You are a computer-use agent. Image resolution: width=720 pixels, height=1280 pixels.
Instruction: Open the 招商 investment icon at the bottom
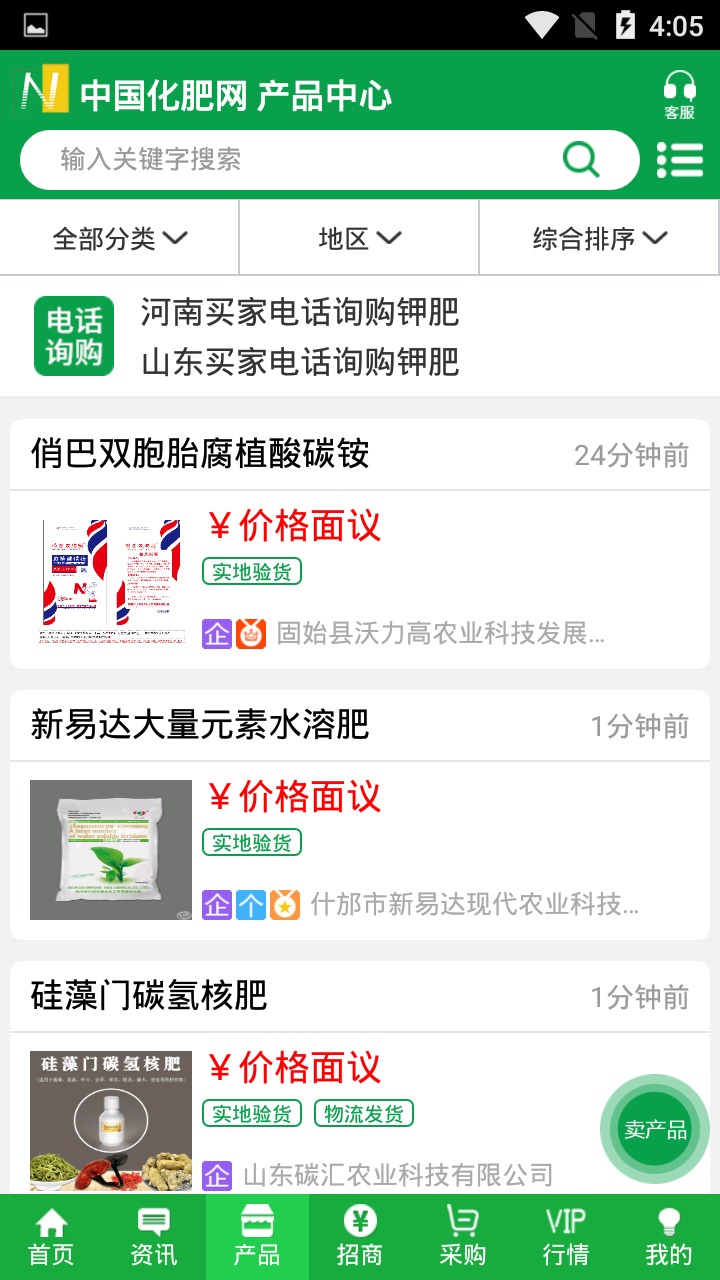click(360, 1222)
